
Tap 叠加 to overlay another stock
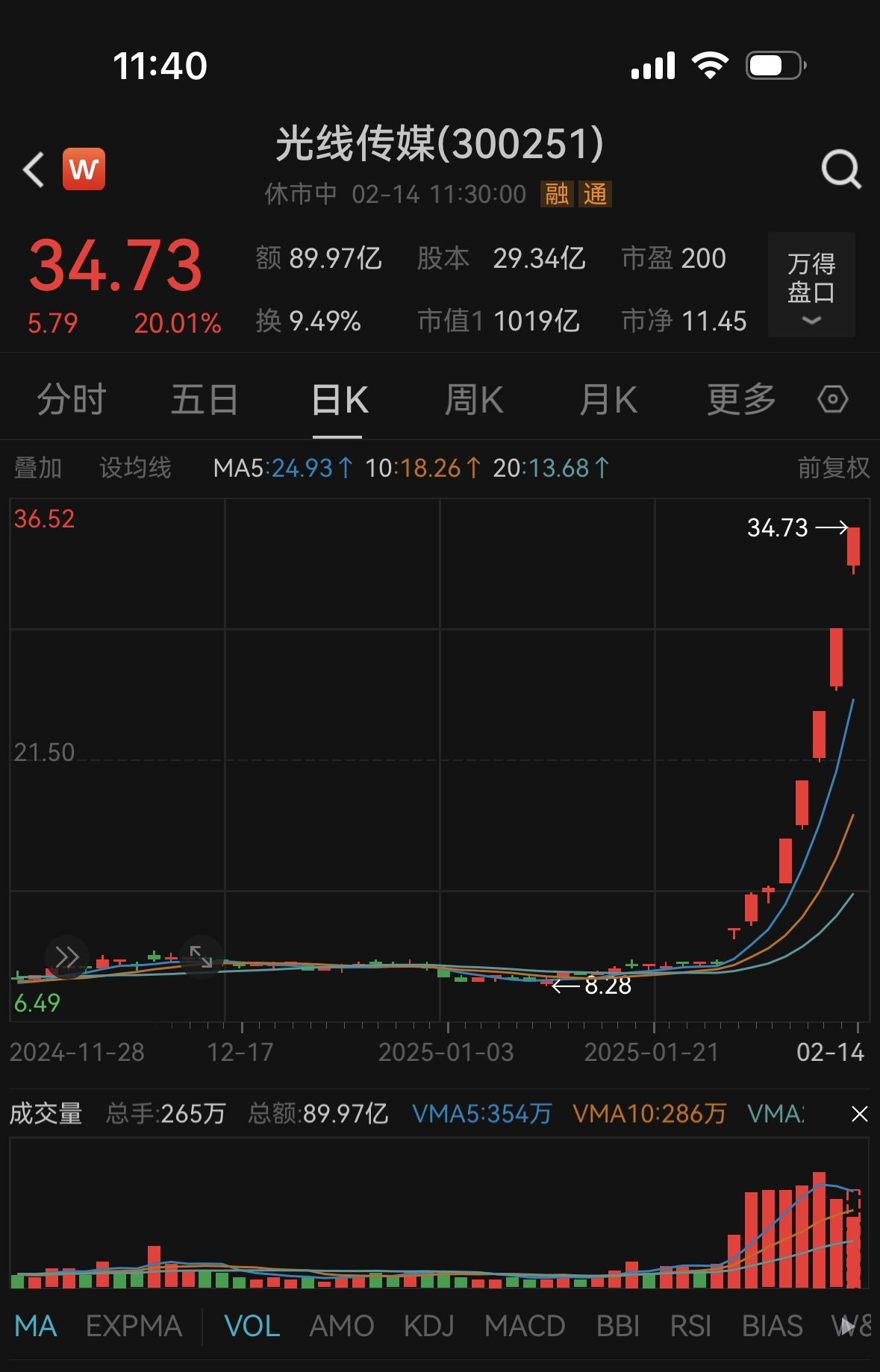point(38,468)
